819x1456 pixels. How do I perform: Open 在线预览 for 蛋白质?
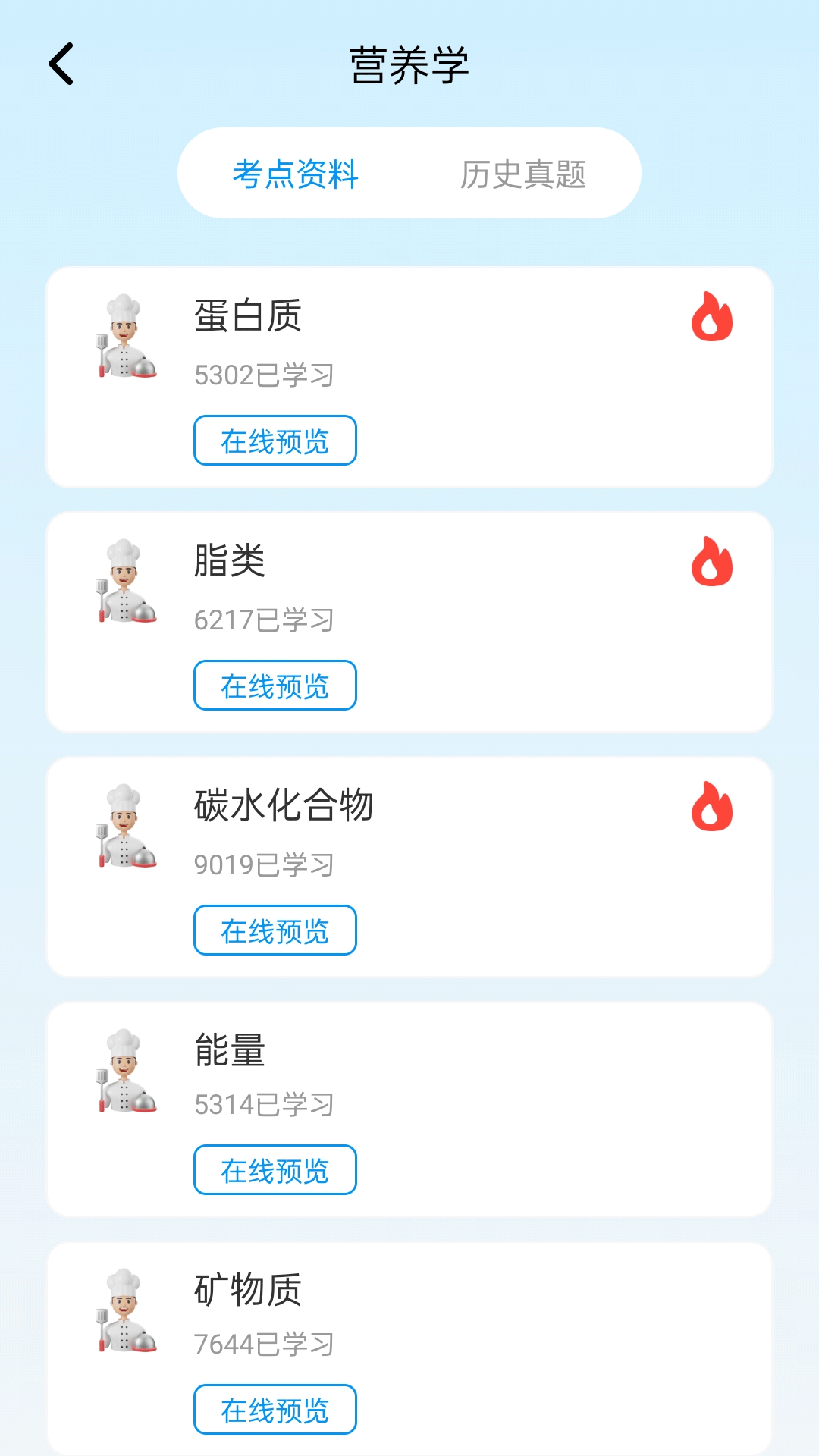275,441
